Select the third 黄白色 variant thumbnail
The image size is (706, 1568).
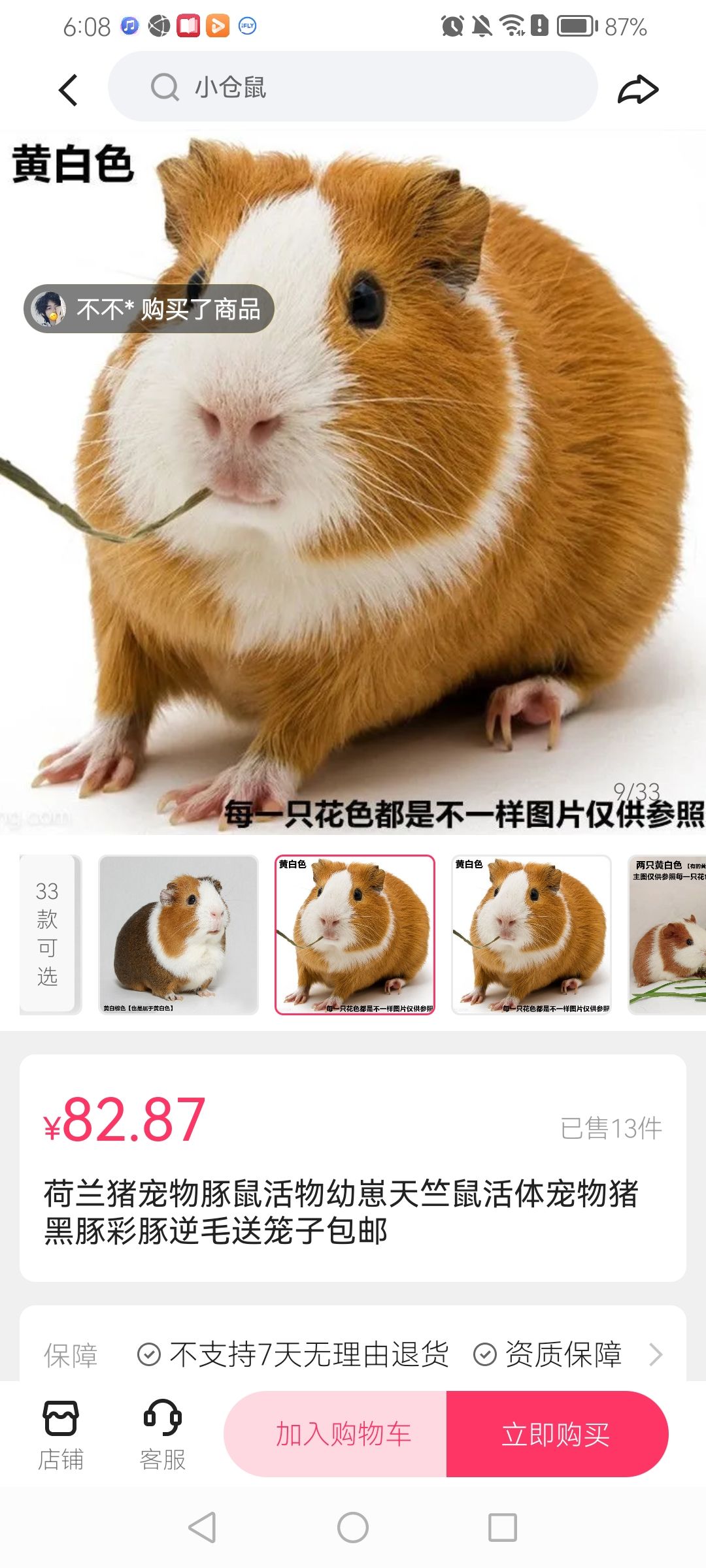531,934
